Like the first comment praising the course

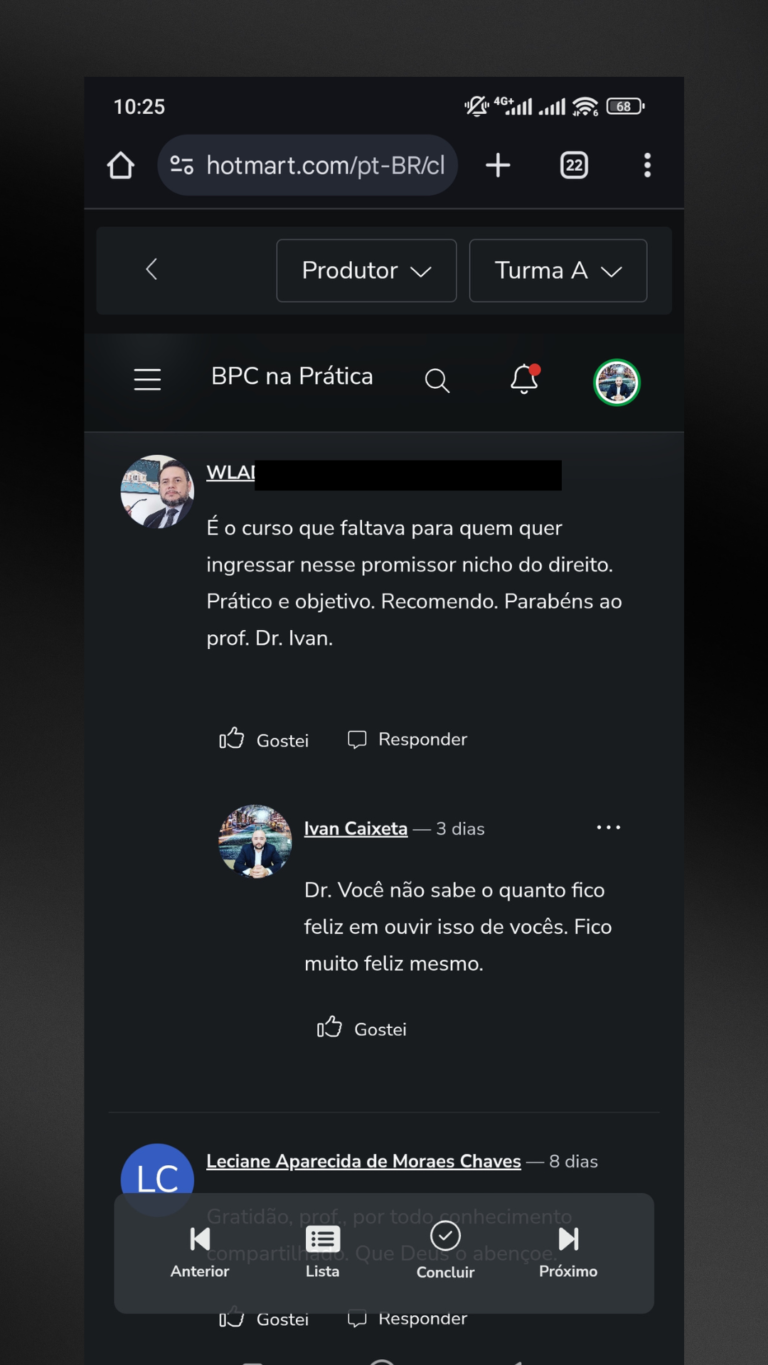[264, 740]
